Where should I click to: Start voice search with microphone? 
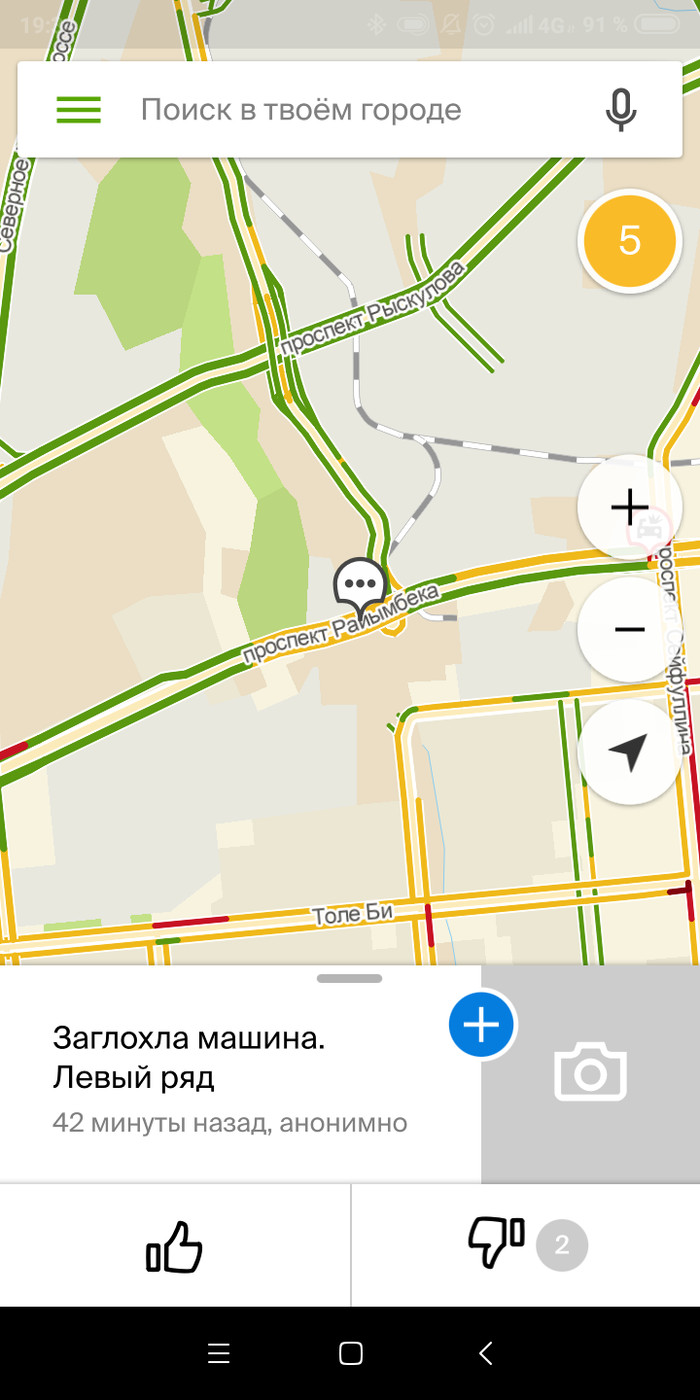point(621,109)
